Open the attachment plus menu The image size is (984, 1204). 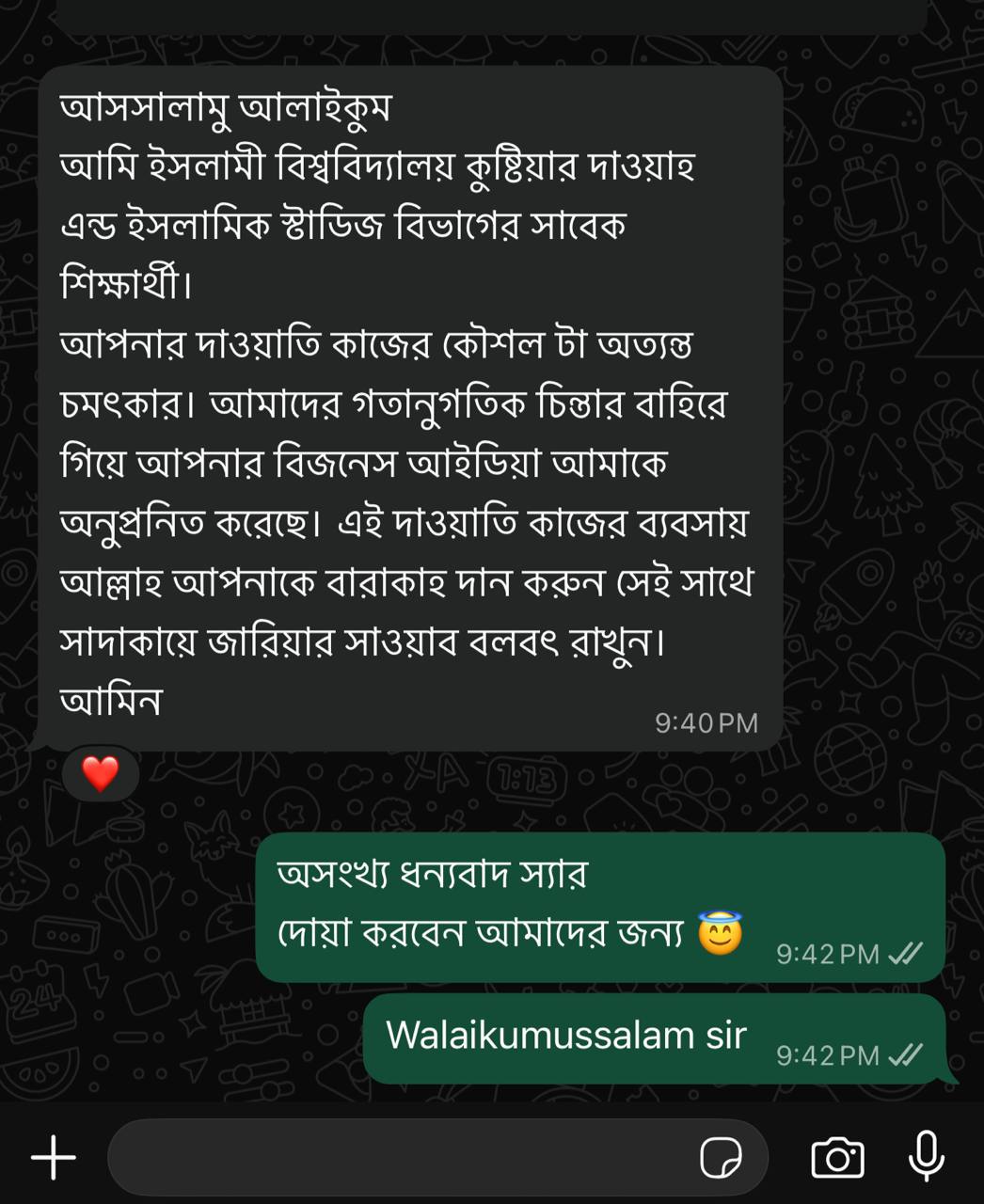pyautogui.click(x=54, y=1157)
